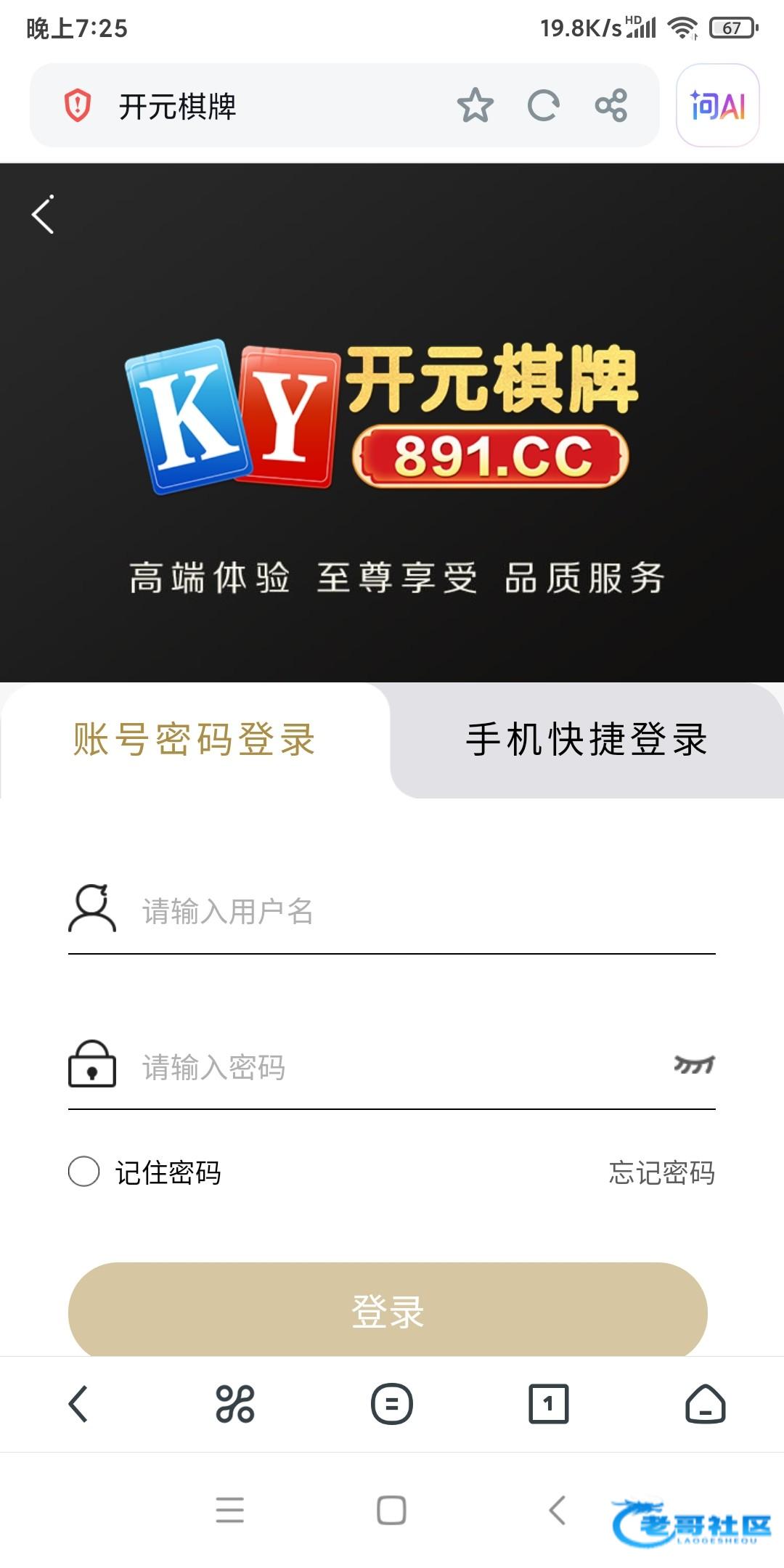
Task: Open the 问AI assistant button
Action: (718, 105)
